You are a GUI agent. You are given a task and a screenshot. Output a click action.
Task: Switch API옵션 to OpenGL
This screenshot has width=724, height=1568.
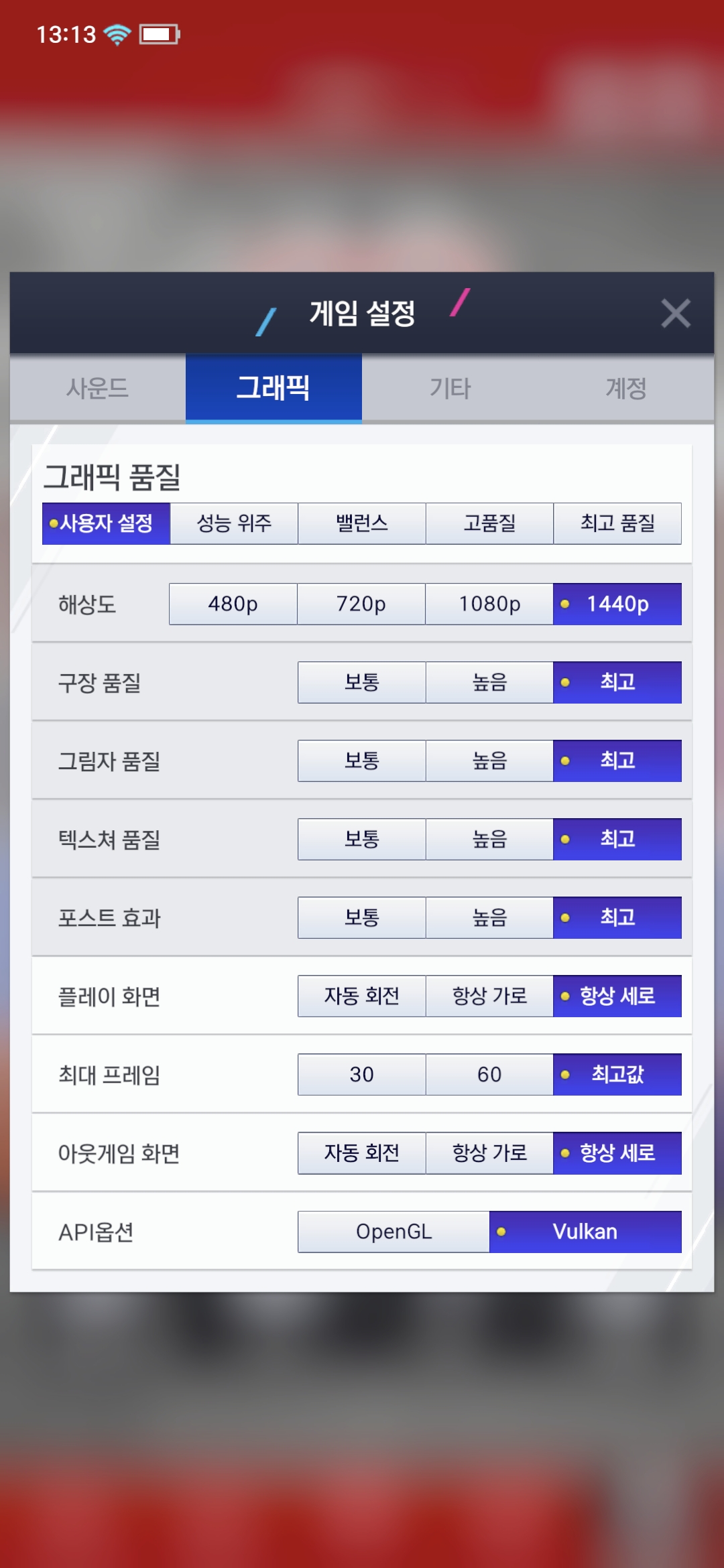click(x=394, y=1232)
